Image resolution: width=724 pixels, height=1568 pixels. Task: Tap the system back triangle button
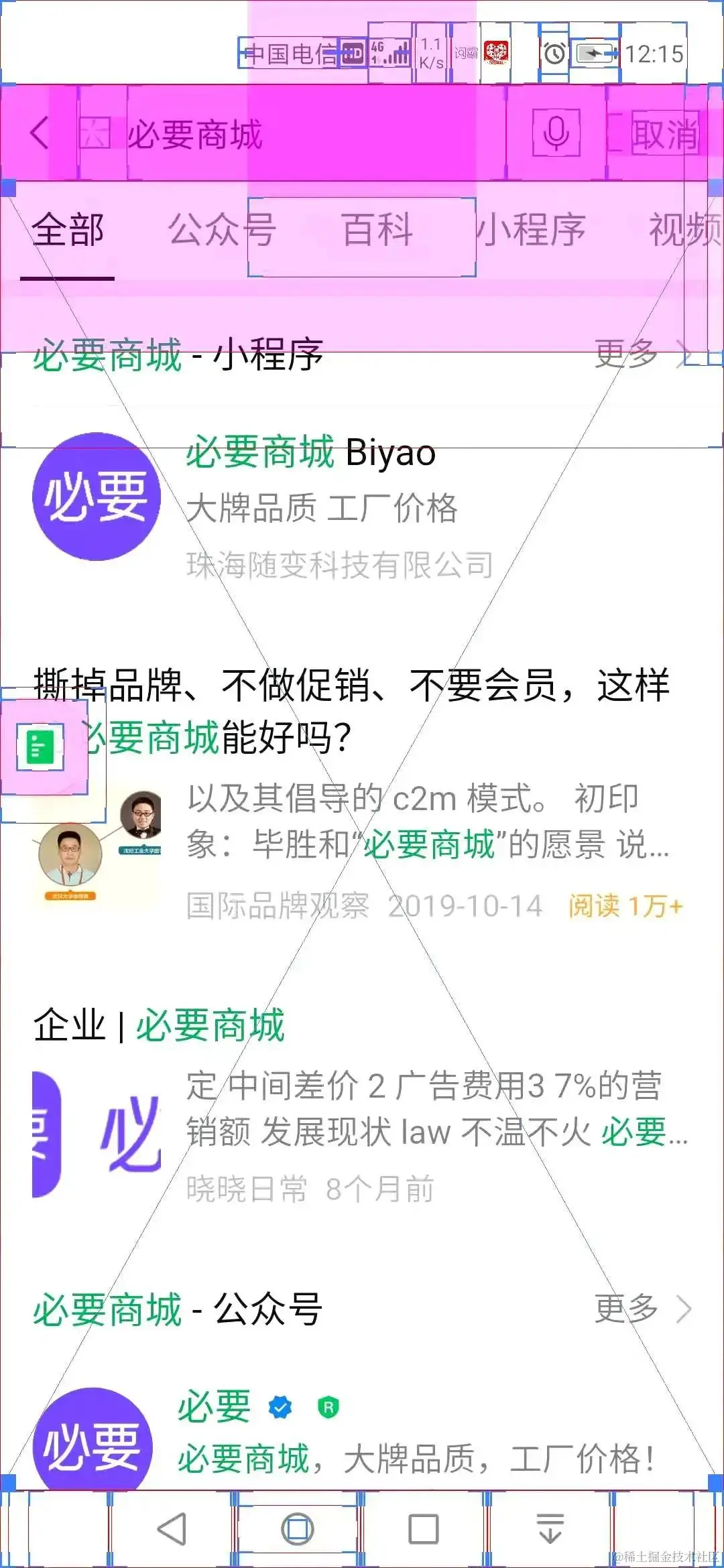coord(172,1529)
